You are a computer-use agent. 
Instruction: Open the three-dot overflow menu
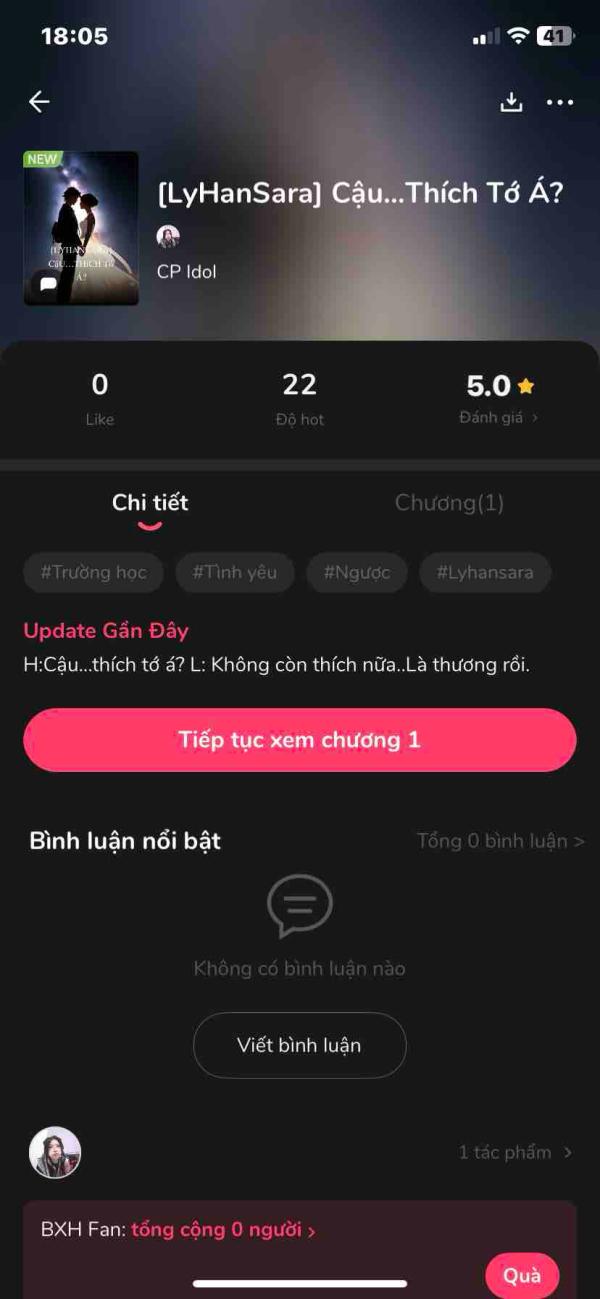[x=560, y=102]
